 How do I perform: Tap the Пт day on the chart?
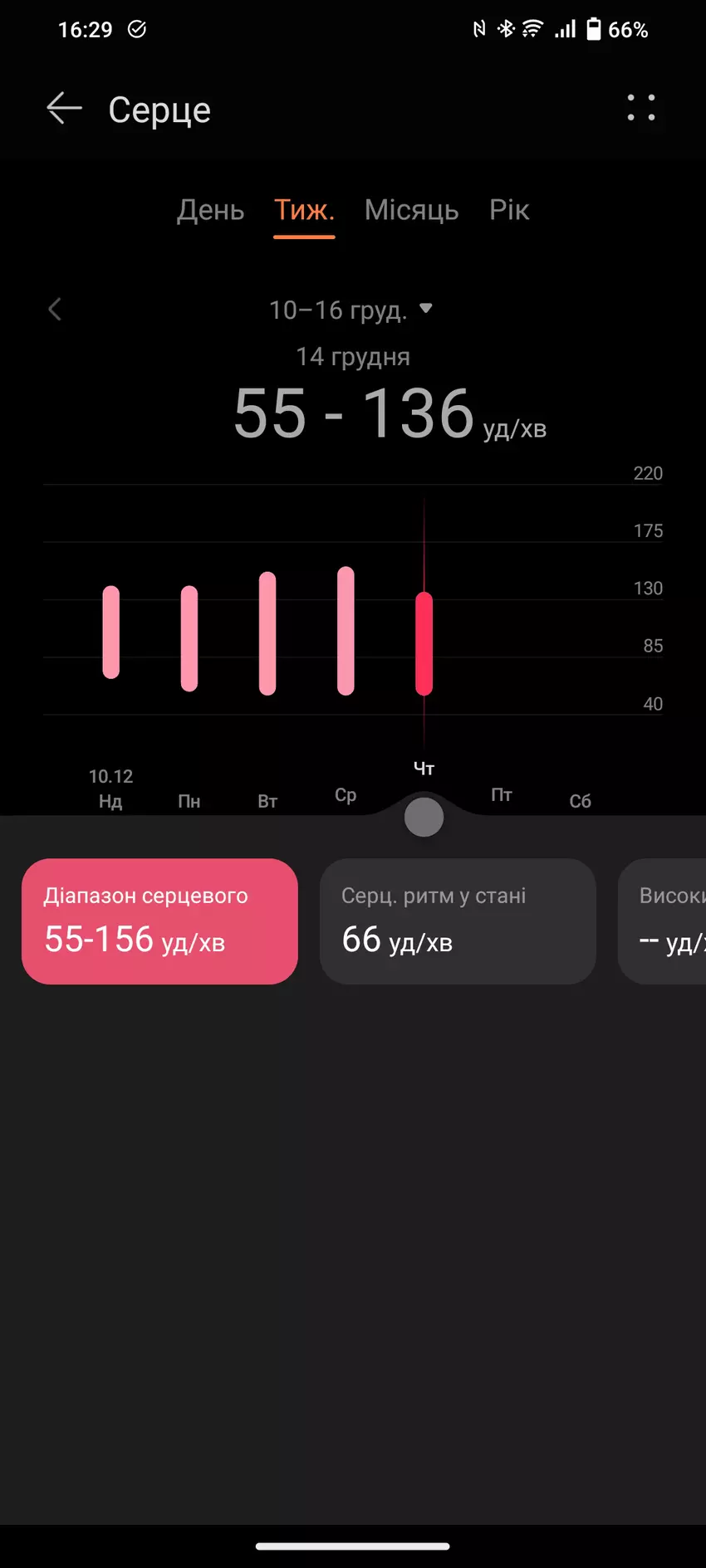click(502, 794)
